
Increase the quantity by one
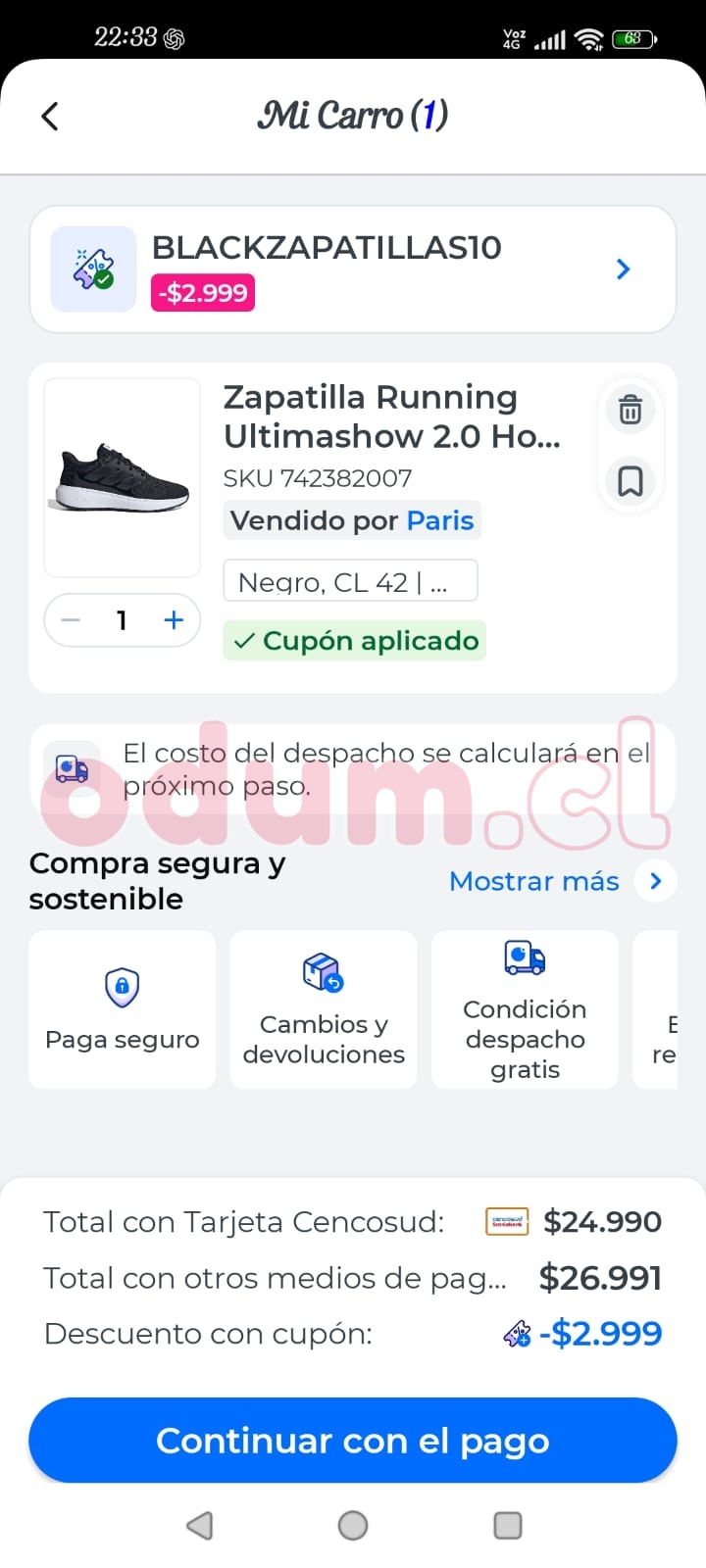pyautogui.click(x=174, y=620)
